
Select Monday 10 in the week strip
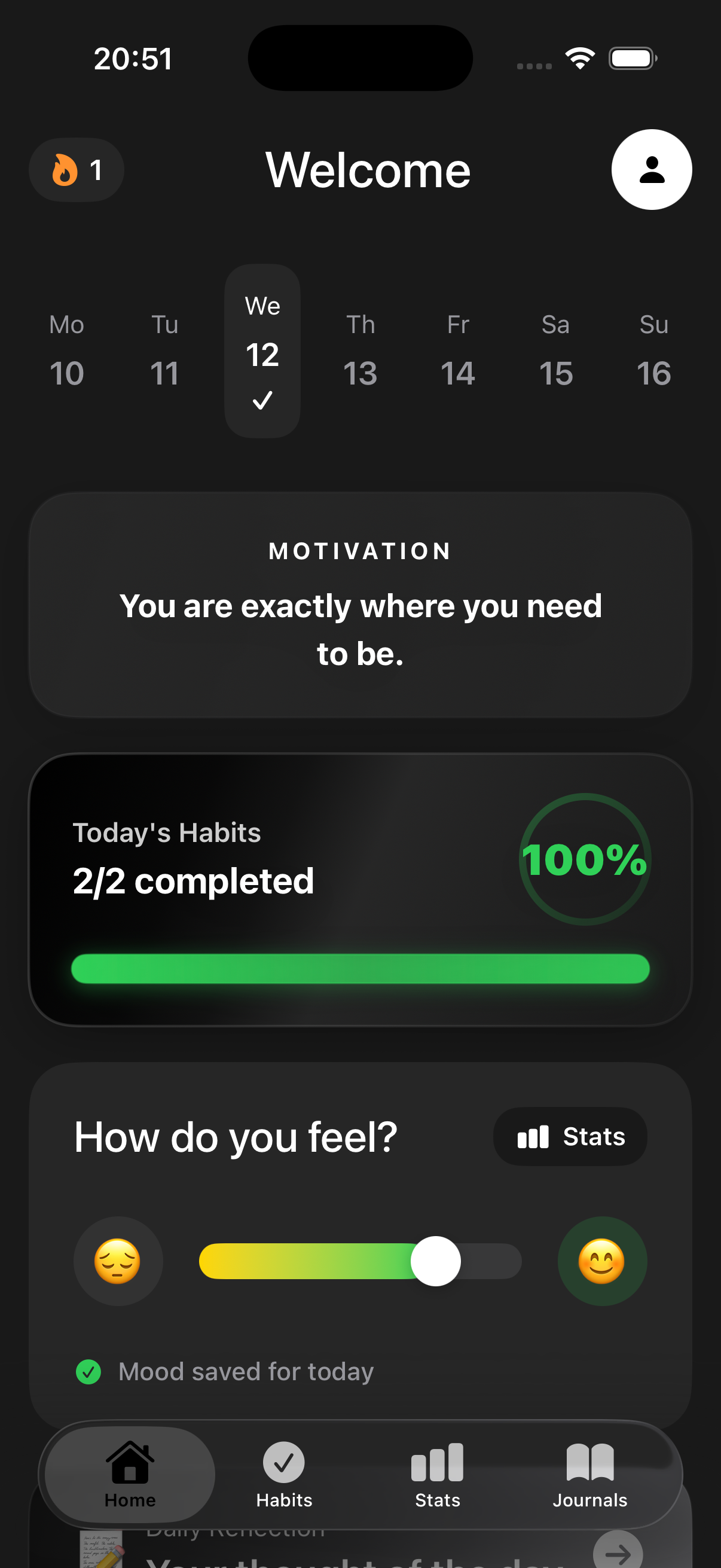coord(66,350)
